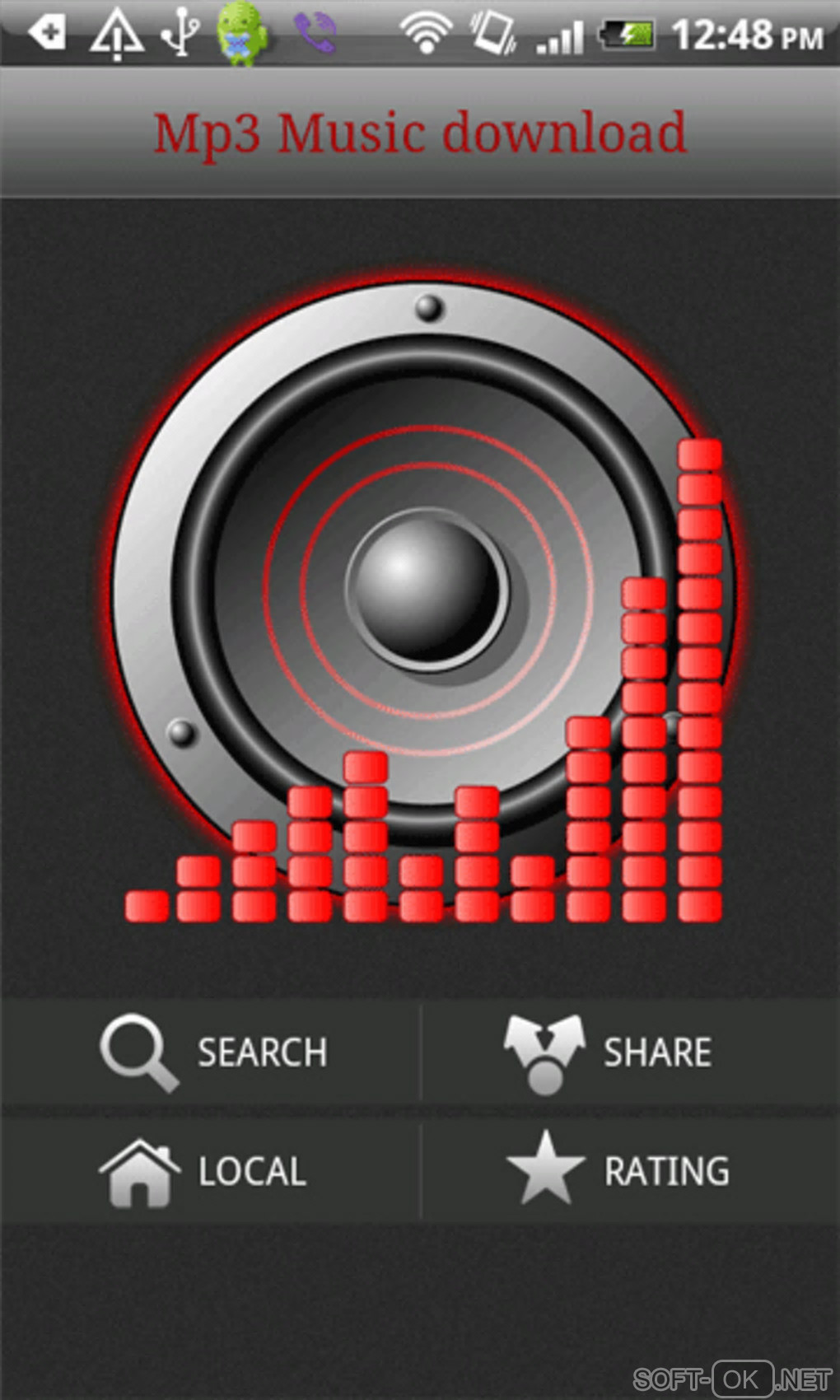Open Rating to rate the app
The height and width of the screenshot is (1400, 840).
click(619, 1170)
